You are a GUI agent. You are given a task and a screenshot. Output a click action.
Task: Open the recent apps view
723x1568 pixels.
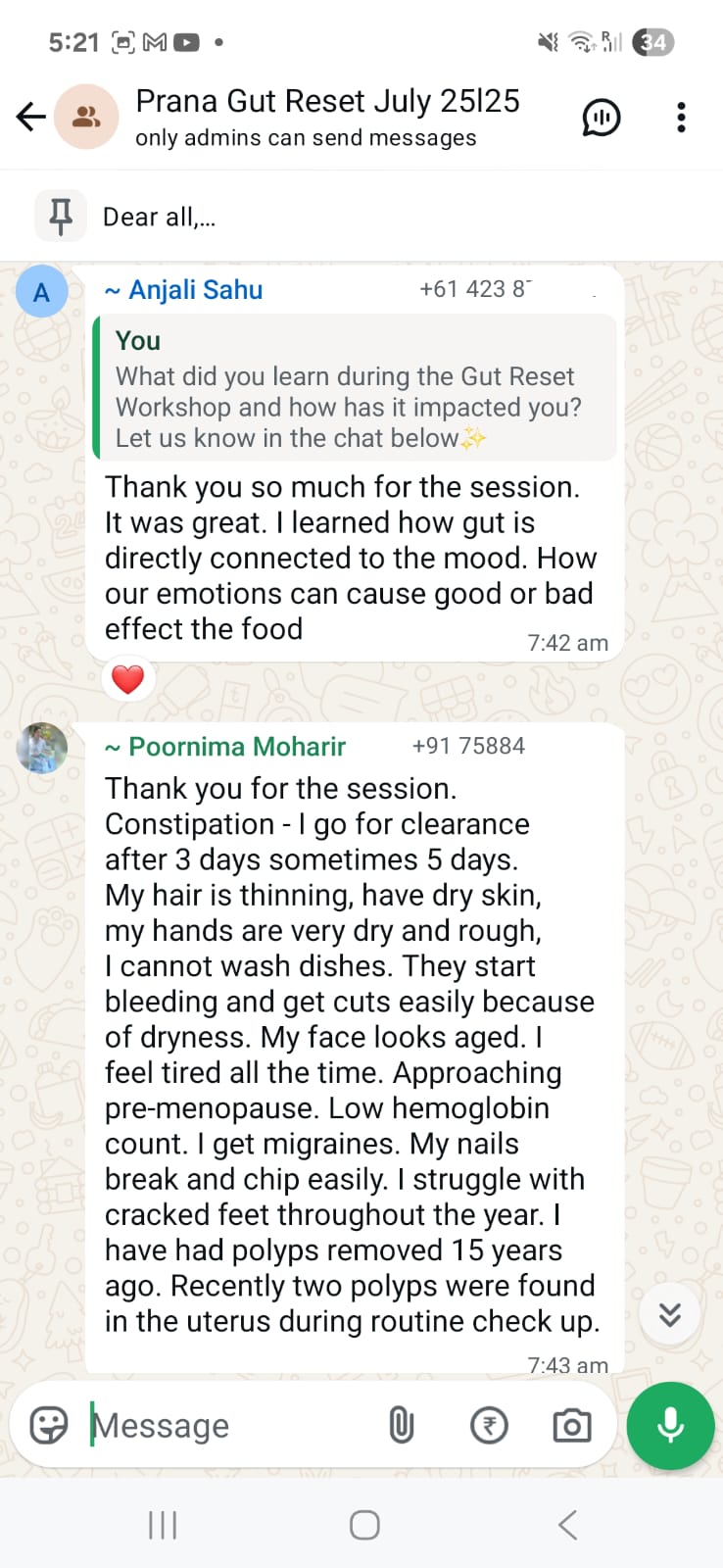(x=163, y=1525)
